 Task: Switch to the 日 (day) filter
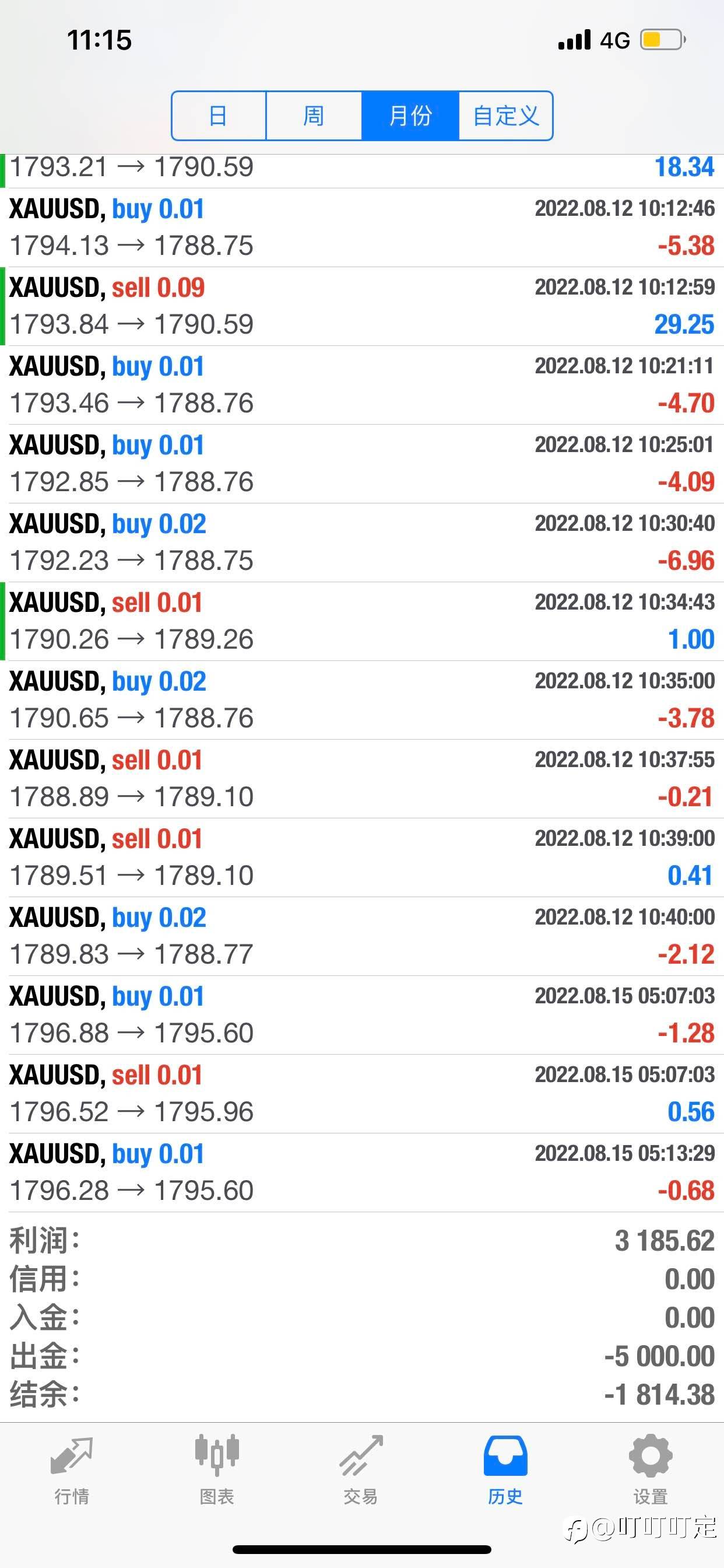(x=219, y=116)
